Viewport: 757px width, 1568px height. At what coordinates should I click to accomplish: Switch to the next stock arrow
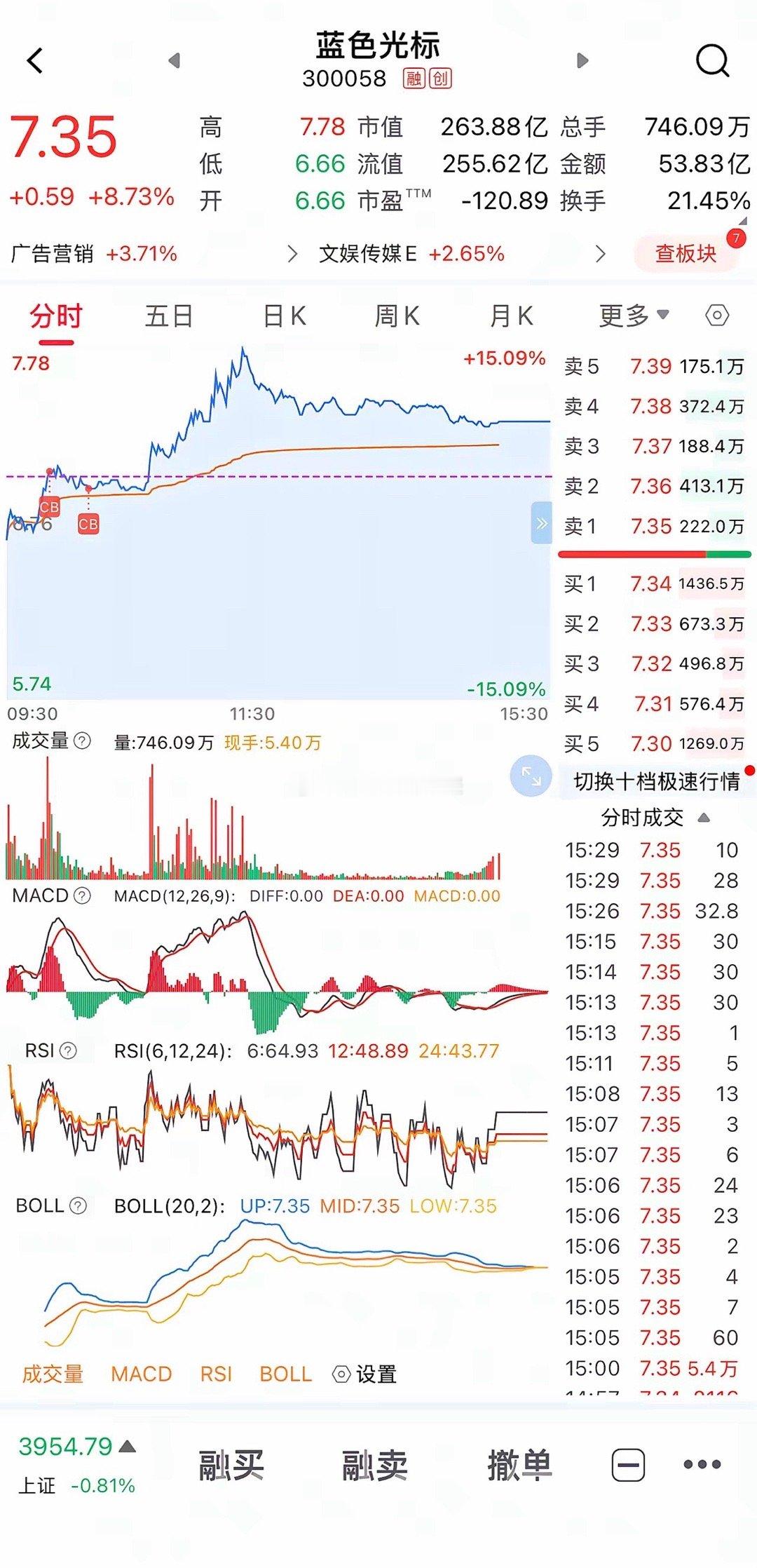click(x=582, y=61)
